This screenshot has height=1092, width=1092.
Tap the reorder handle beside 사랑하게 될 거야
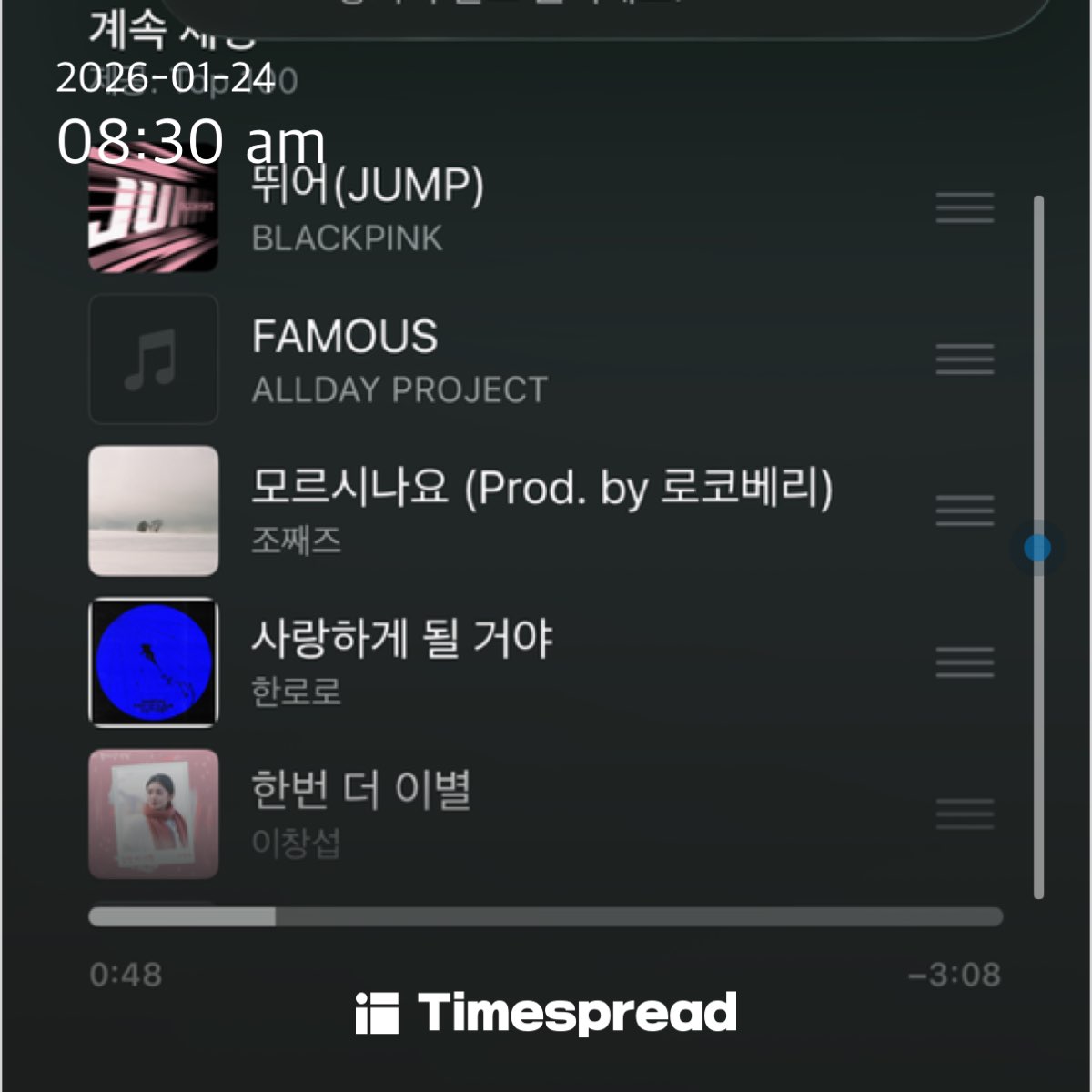click(965, 662)
